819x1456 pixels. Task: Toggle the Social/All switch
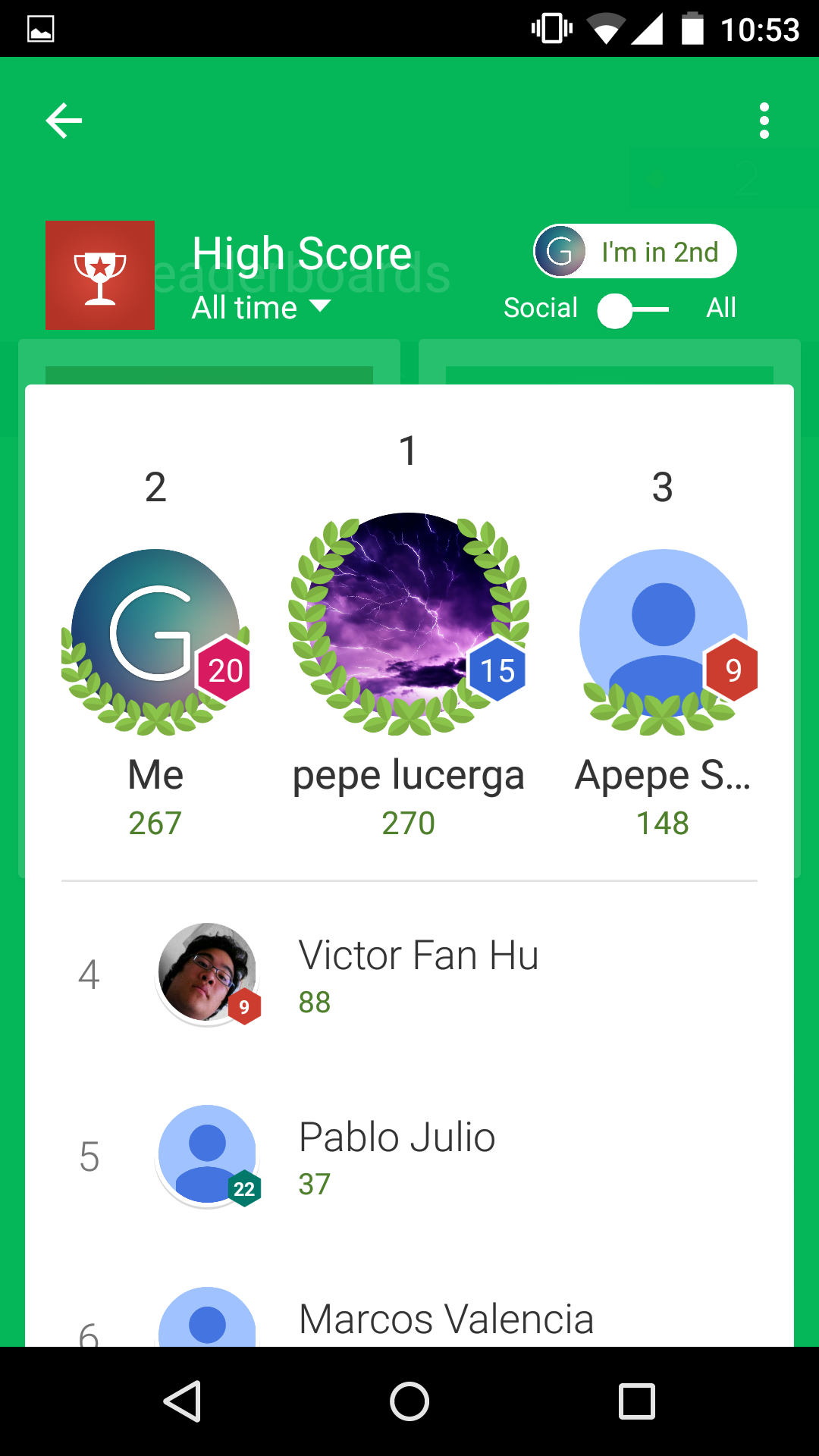tap(632, 309)
